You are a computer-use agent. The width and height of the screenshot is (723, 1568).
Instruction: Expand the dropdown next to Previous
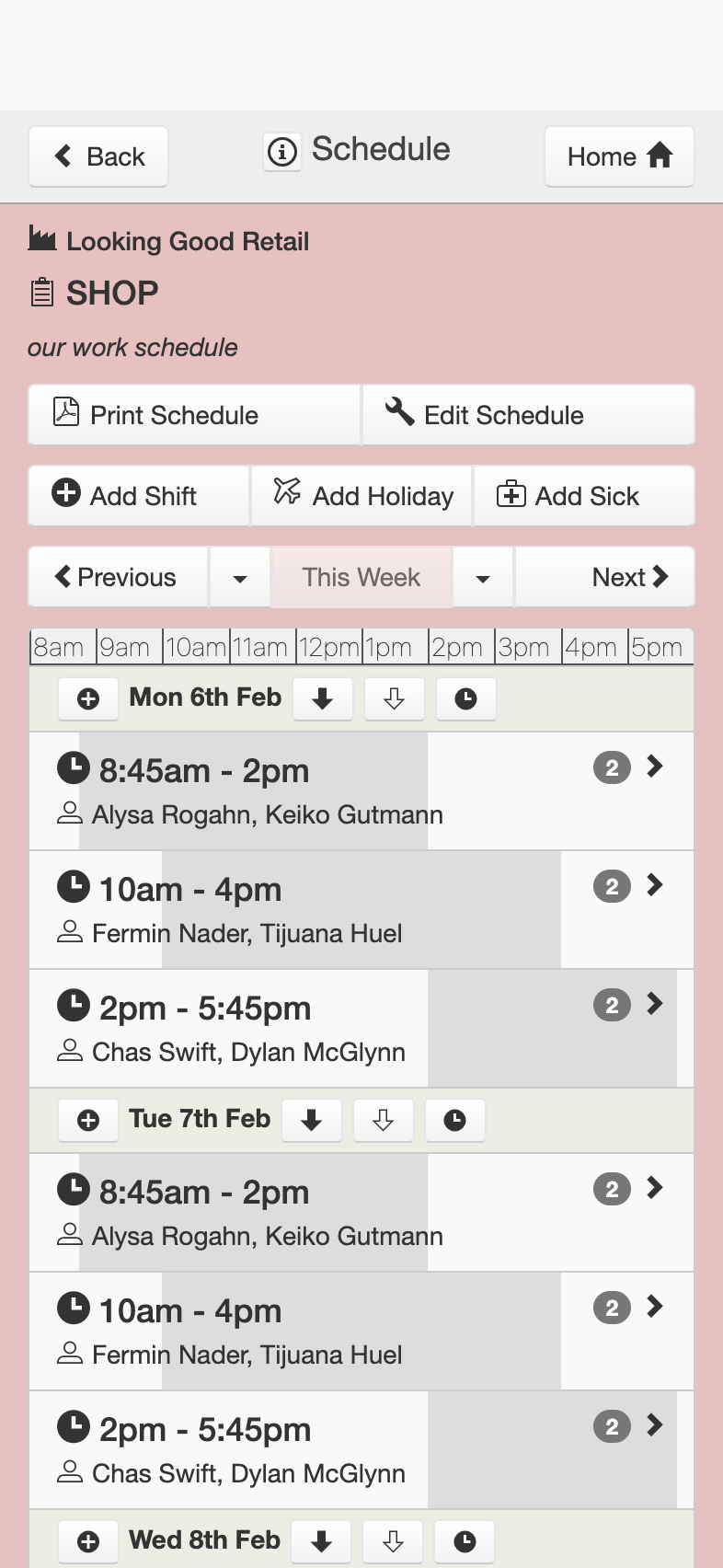click(x=240, y=577)
